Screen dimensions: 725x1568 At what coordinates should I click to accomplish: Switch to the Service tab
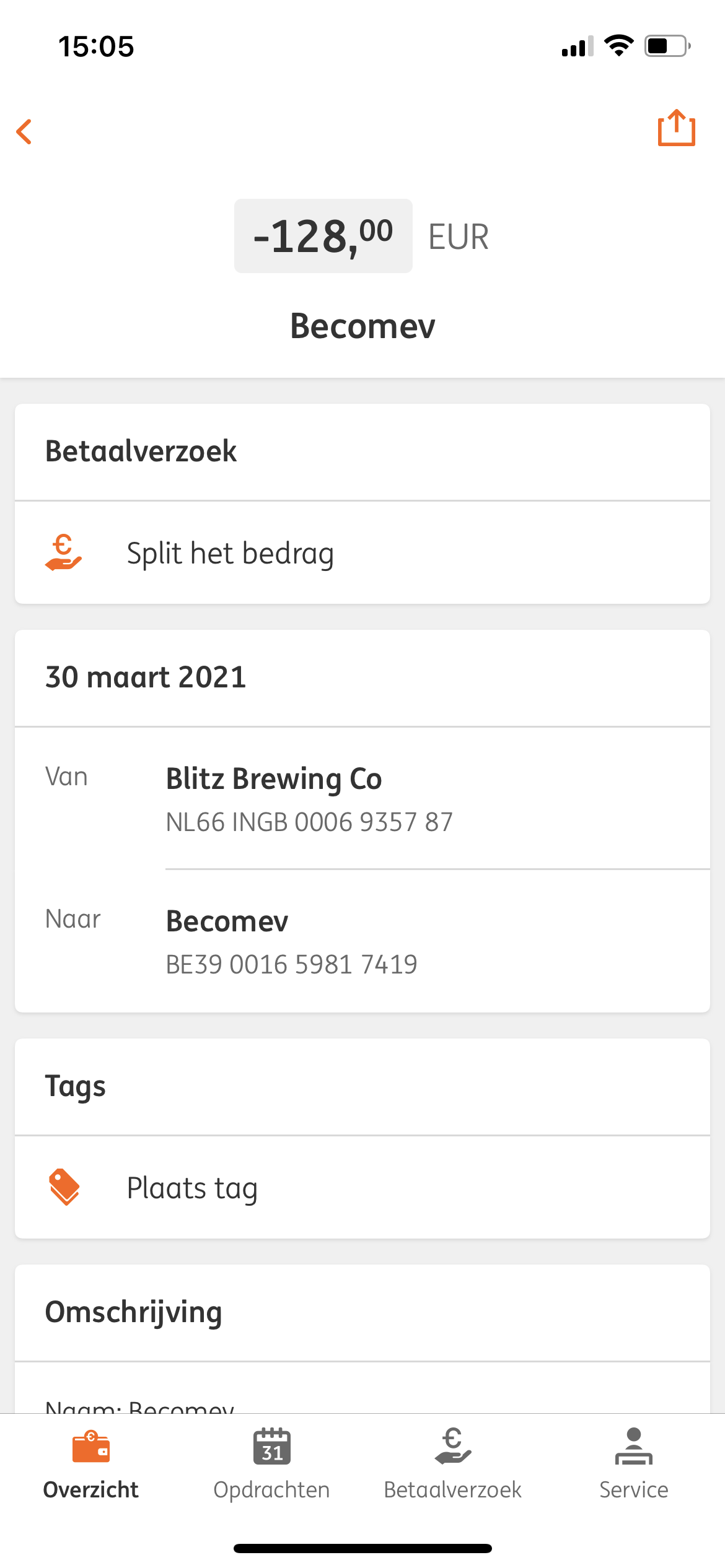click(633, 1464)
